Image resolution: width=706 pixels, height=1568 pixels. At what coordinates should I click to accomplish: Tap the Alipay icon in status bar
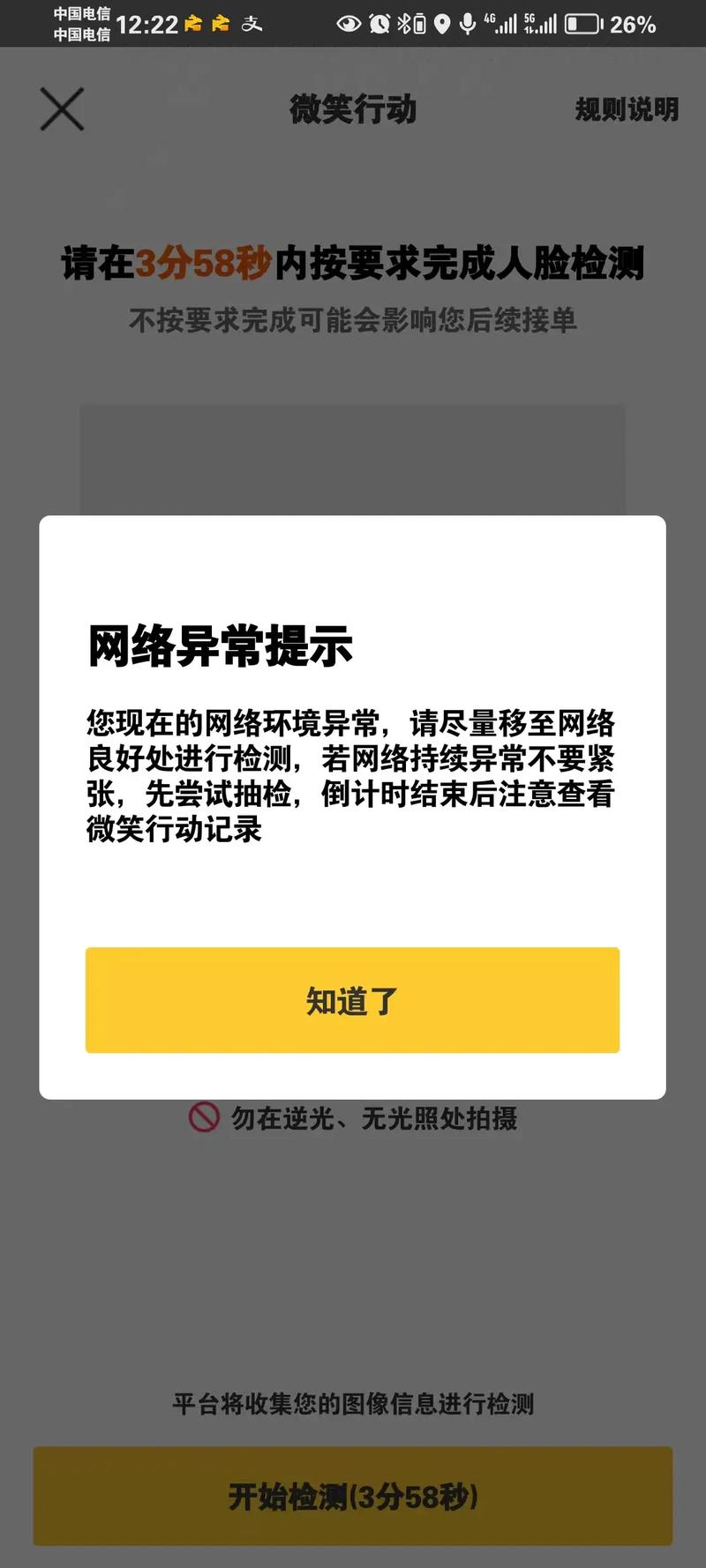pos(253,24)
